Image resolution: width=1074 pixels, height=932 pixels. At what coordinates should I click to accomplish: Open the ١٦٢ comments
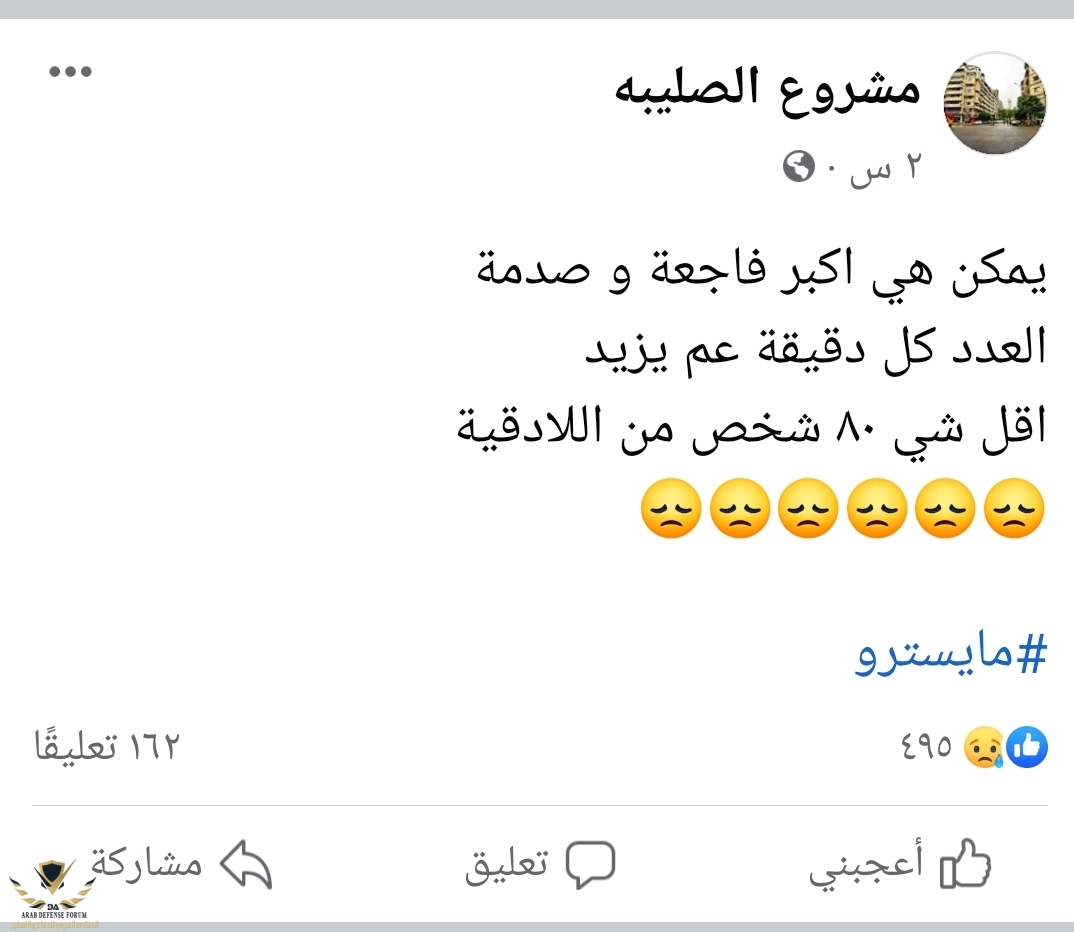(106, 746)
